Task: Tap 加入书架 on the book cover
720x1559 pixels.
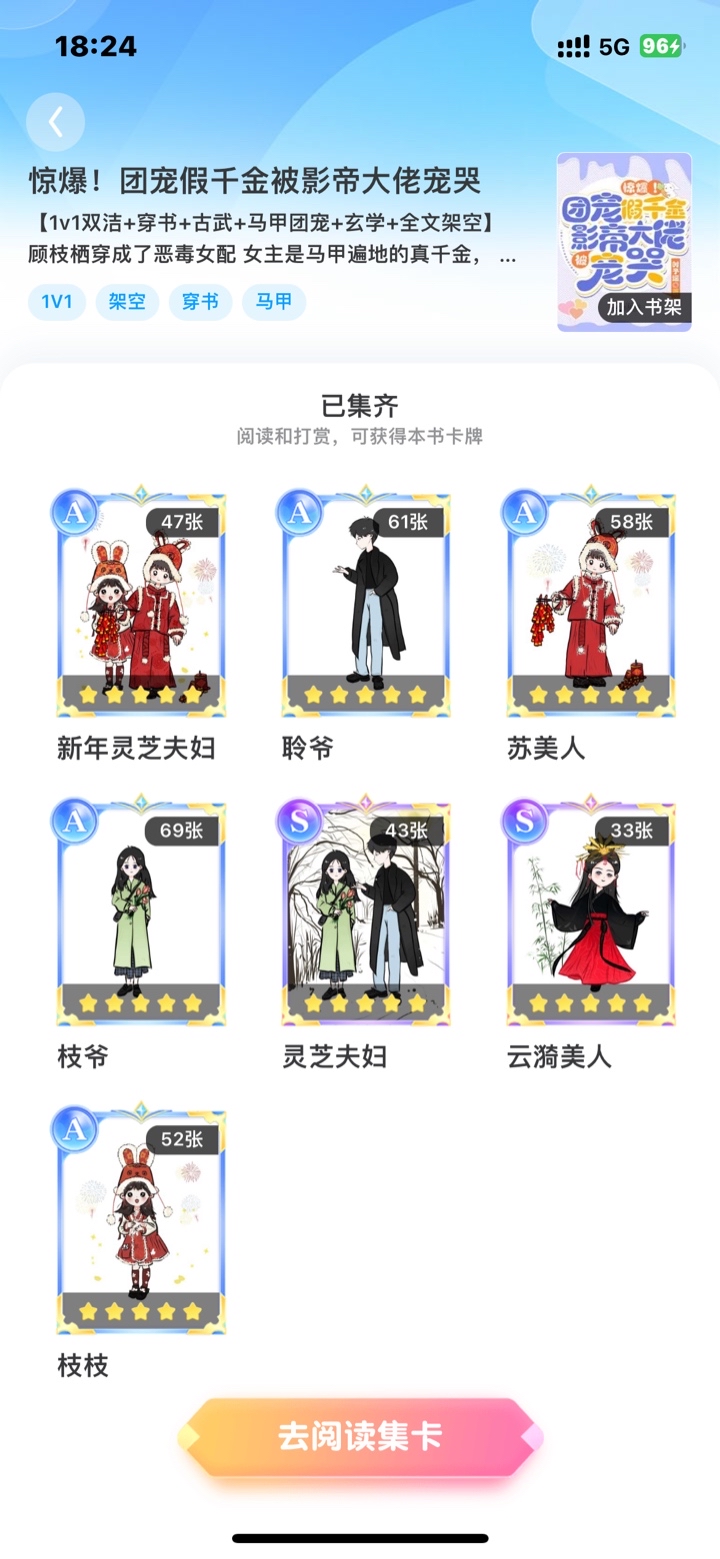Action: pyautogui.click(x=644, y=307)
